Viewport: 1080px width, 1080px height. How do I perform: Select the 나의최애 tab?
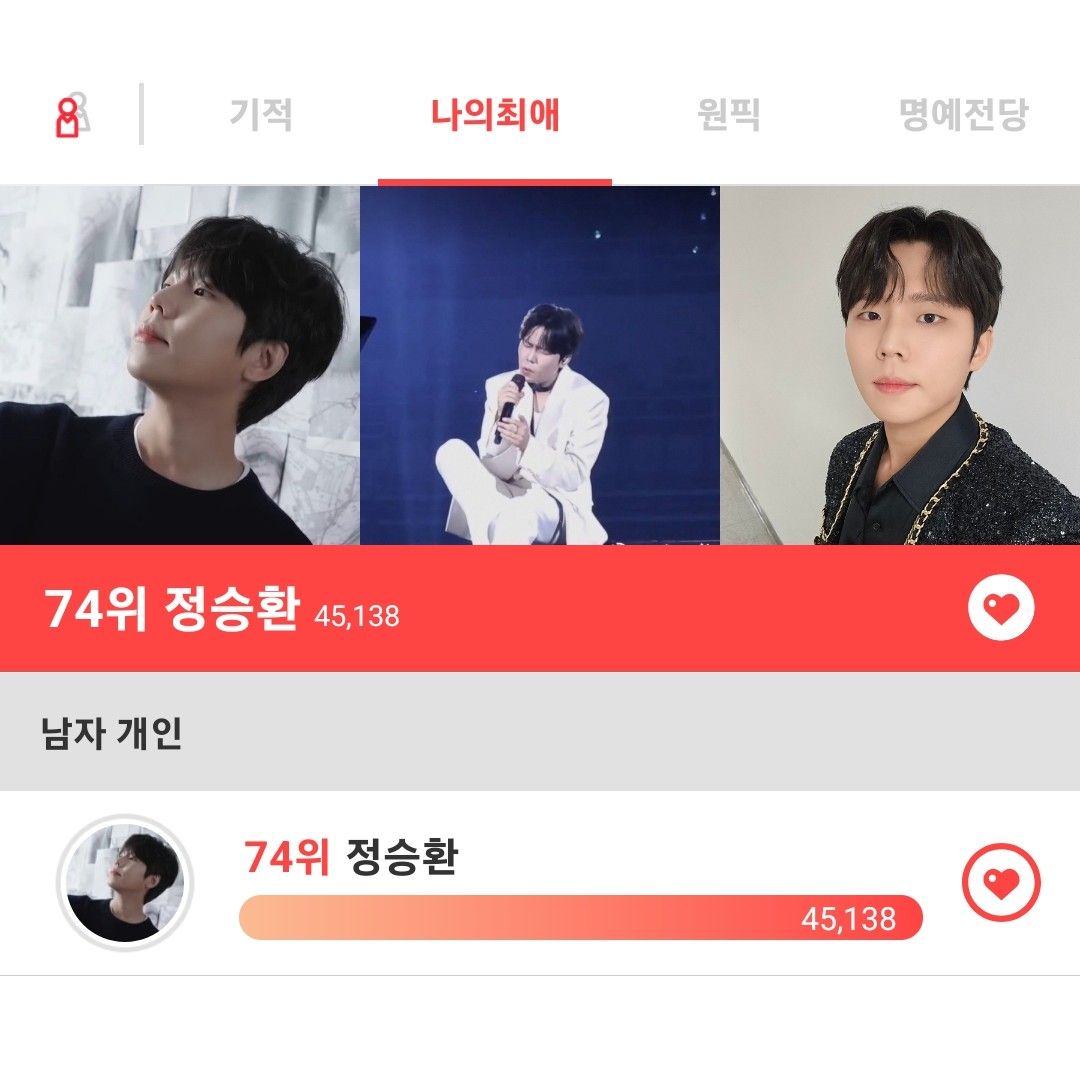495,115
